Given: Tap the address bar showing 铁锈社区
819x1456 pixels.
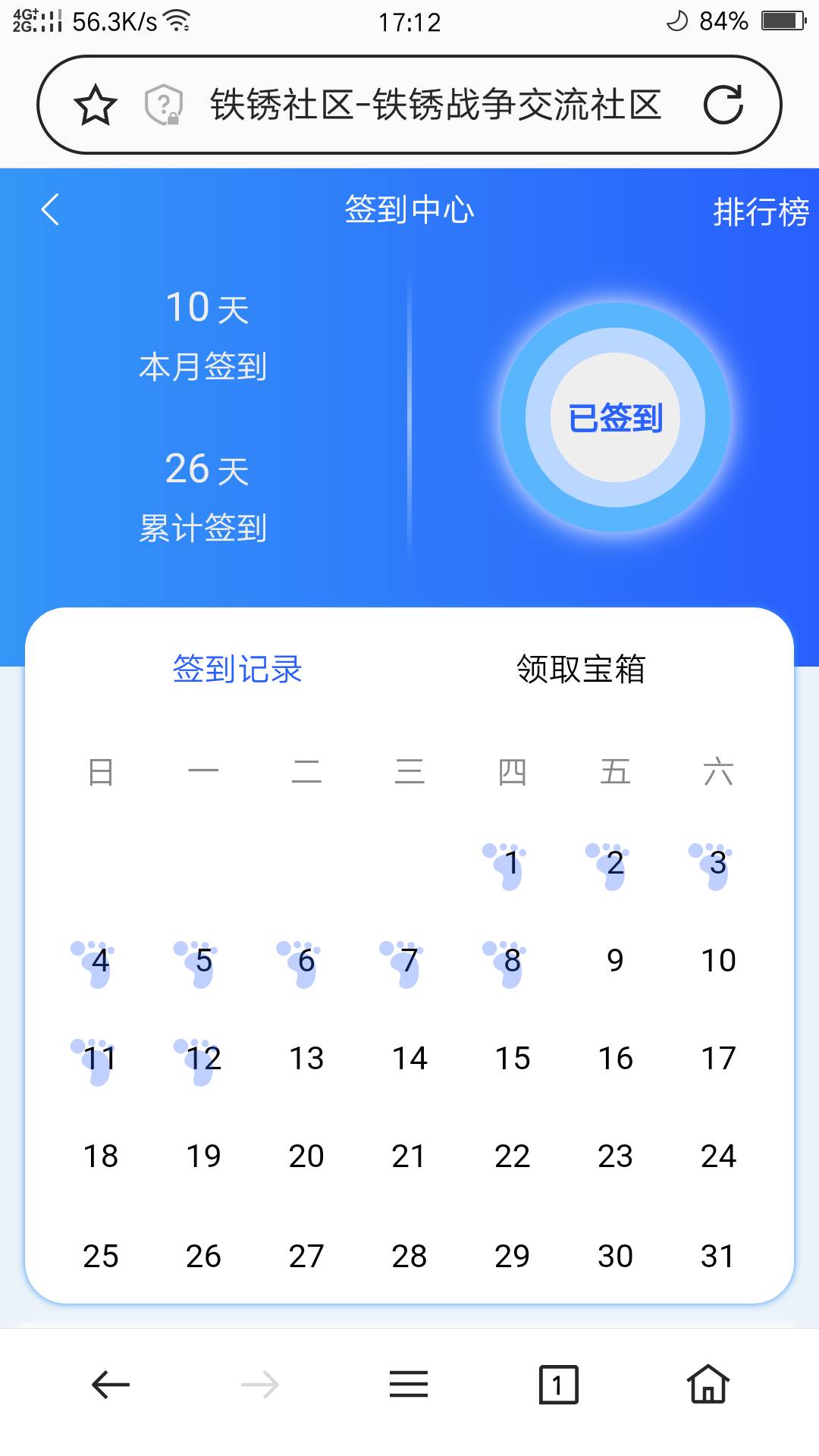Looking at the screenshot, I should pos(435,105).
